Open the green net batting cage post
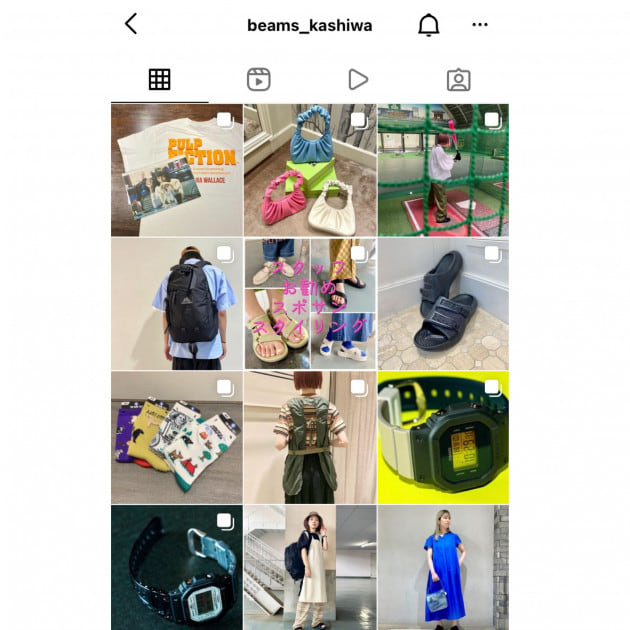 click(x=443, y=170)
